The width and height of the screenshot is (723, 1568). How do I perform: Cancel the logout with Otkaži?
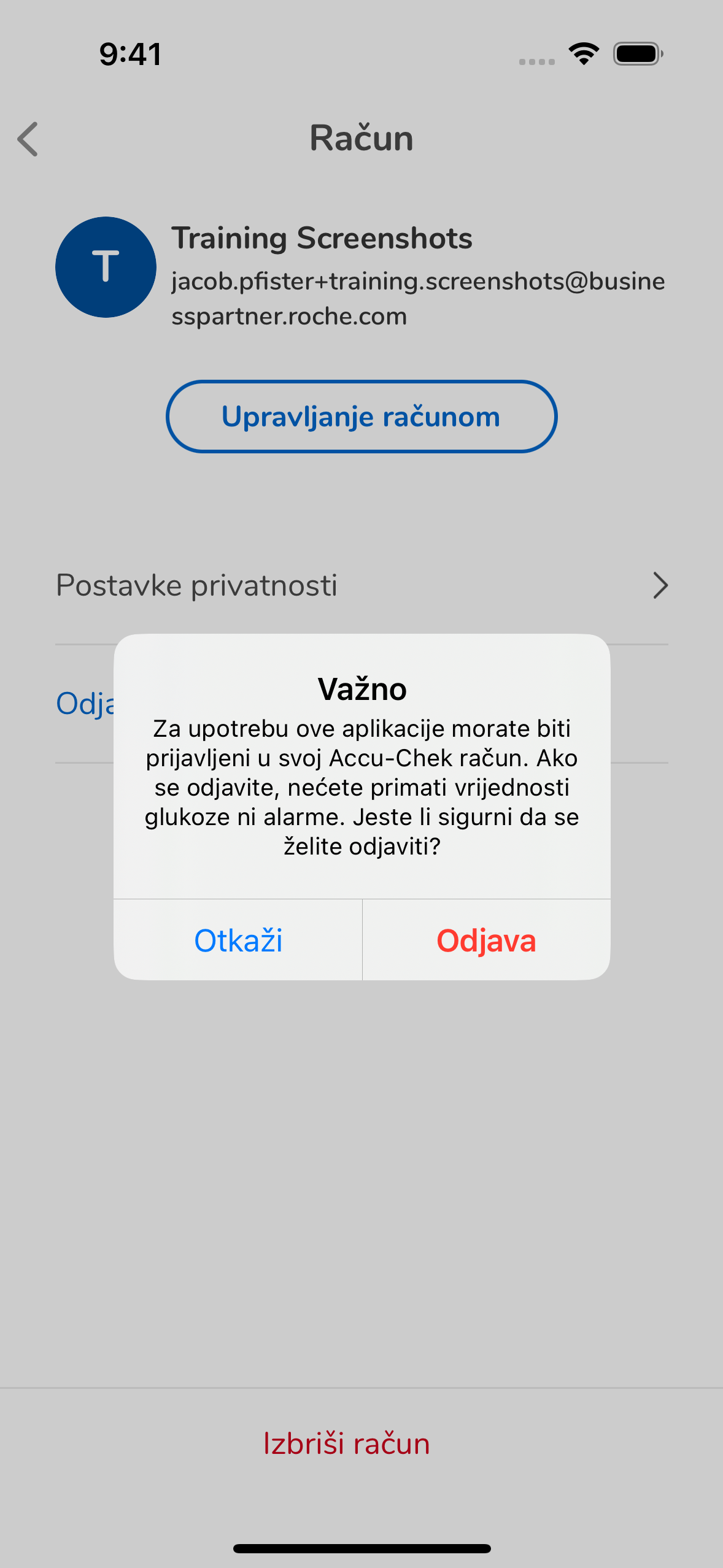tap(238, 940)
